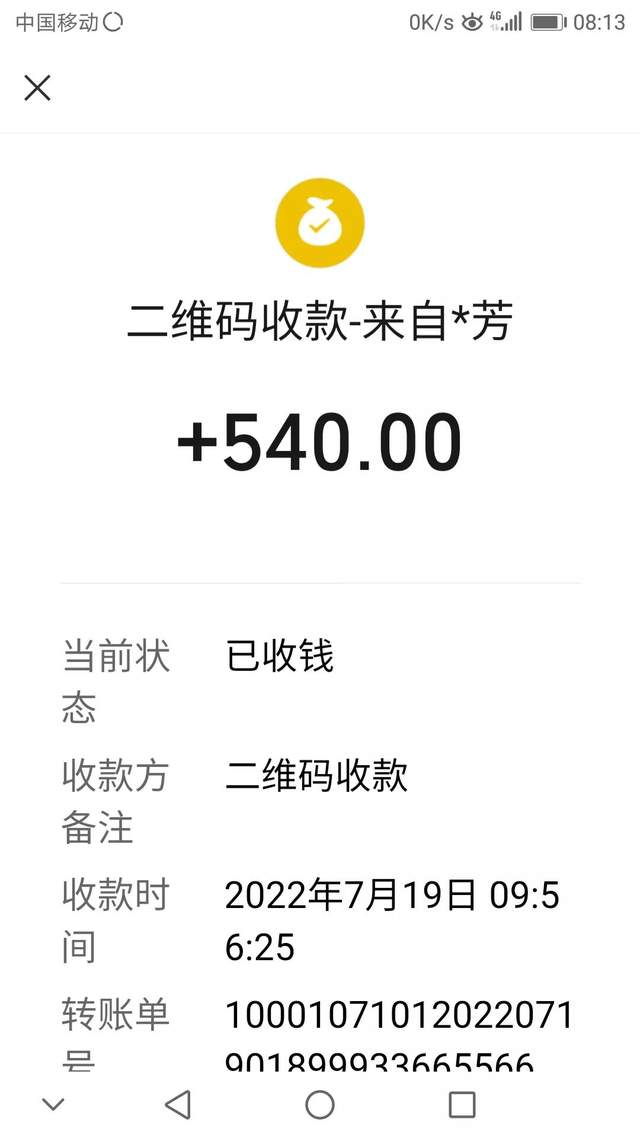Go to the phone's home screen
The height and width of the screenshot is (1138, 640).
(x=320, y=1104)
